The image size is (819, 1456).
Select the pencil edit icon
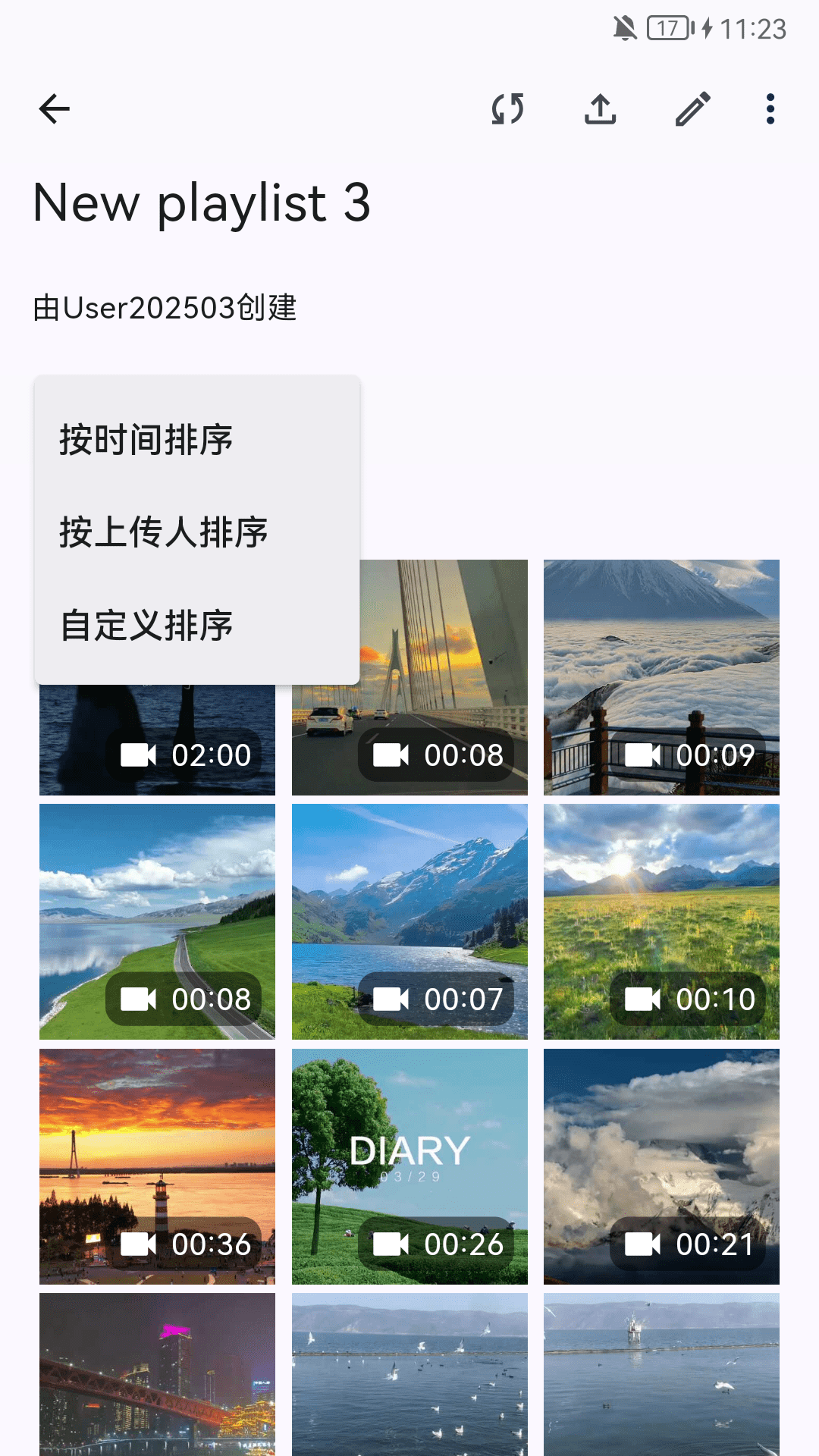(x=692, y=108)
